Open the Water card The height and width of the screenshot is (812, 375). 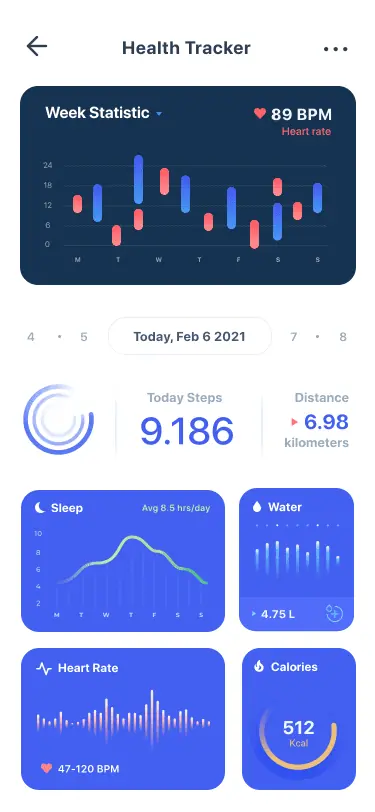[296, 559]
